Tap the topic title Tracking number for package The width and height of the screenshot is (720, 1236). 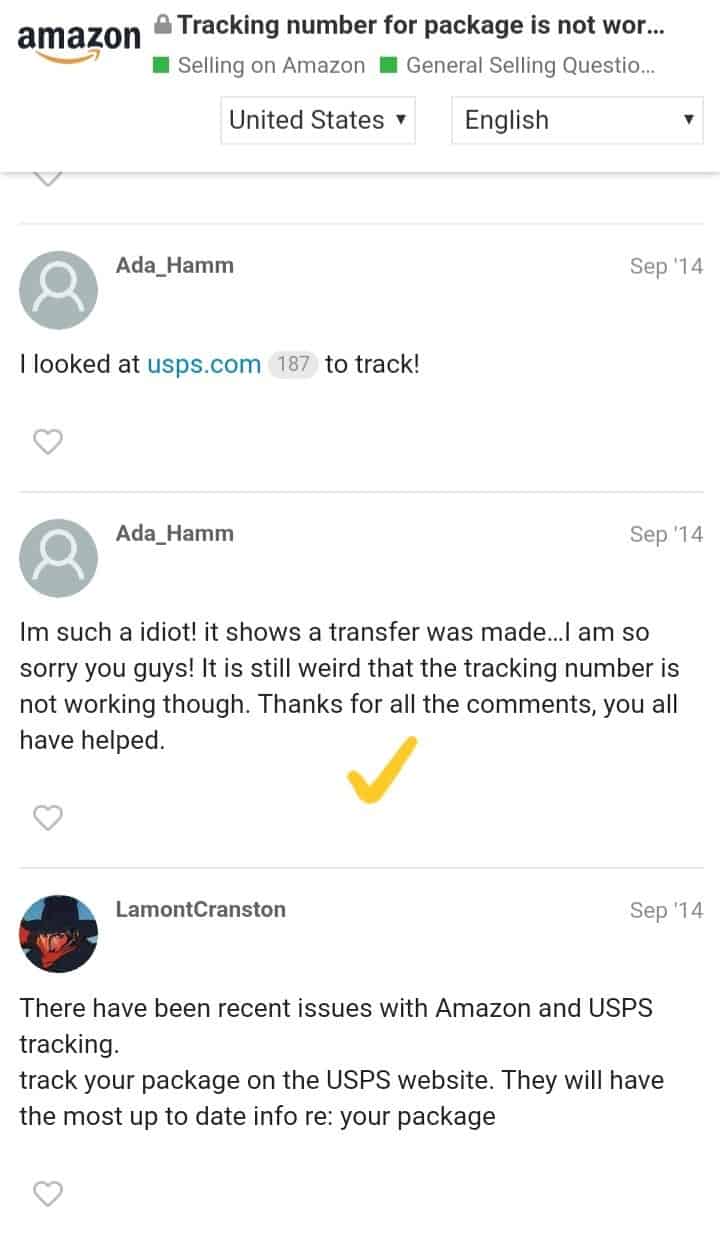[420, 26]
